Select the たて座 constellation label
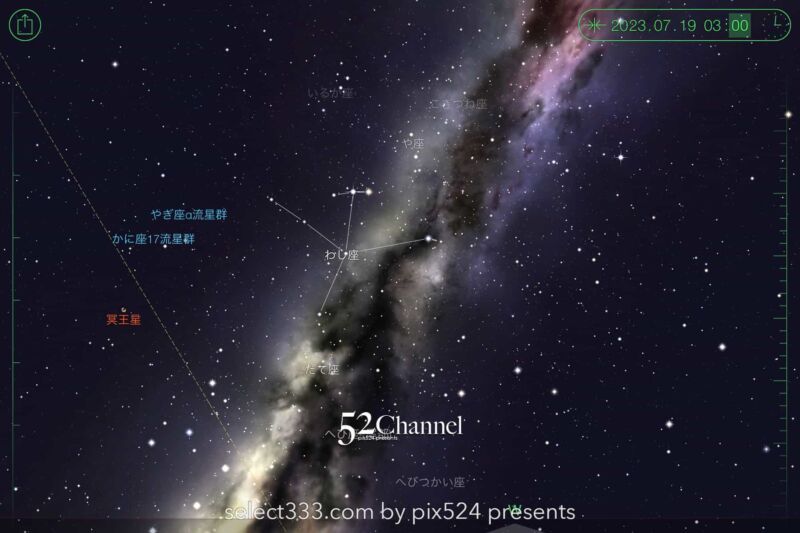Screen dimensions: 800x533 (322, 369)
